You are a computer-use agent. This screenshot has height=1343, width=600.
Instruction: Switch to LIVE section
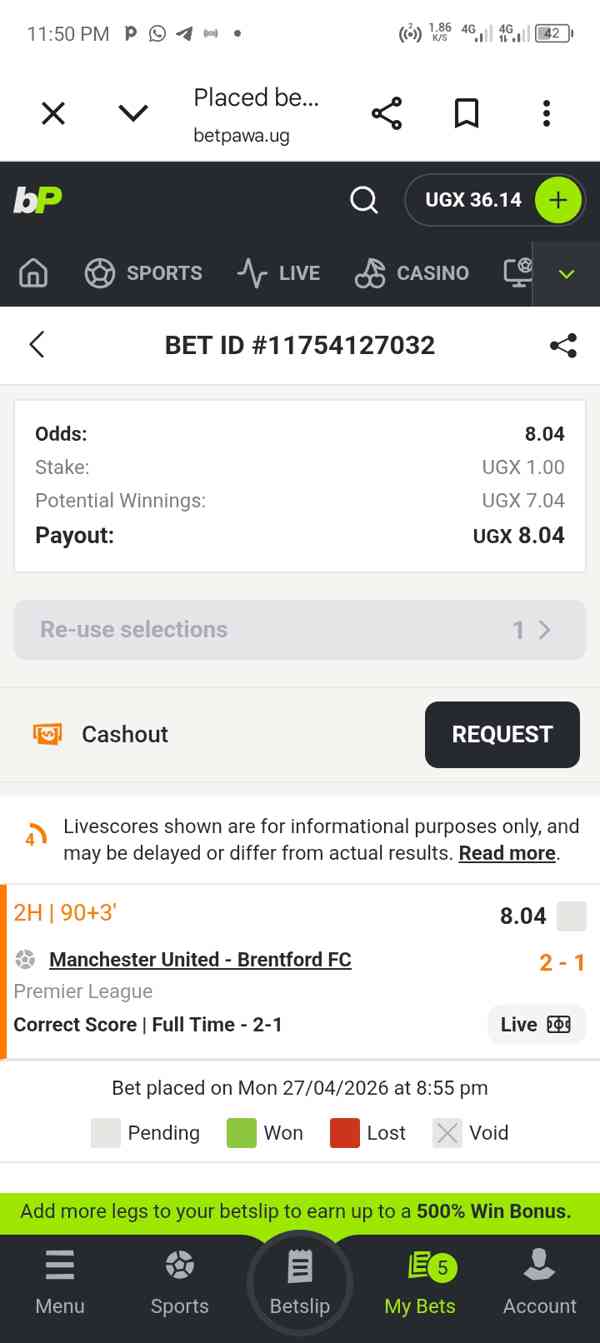tap(278, 273)
